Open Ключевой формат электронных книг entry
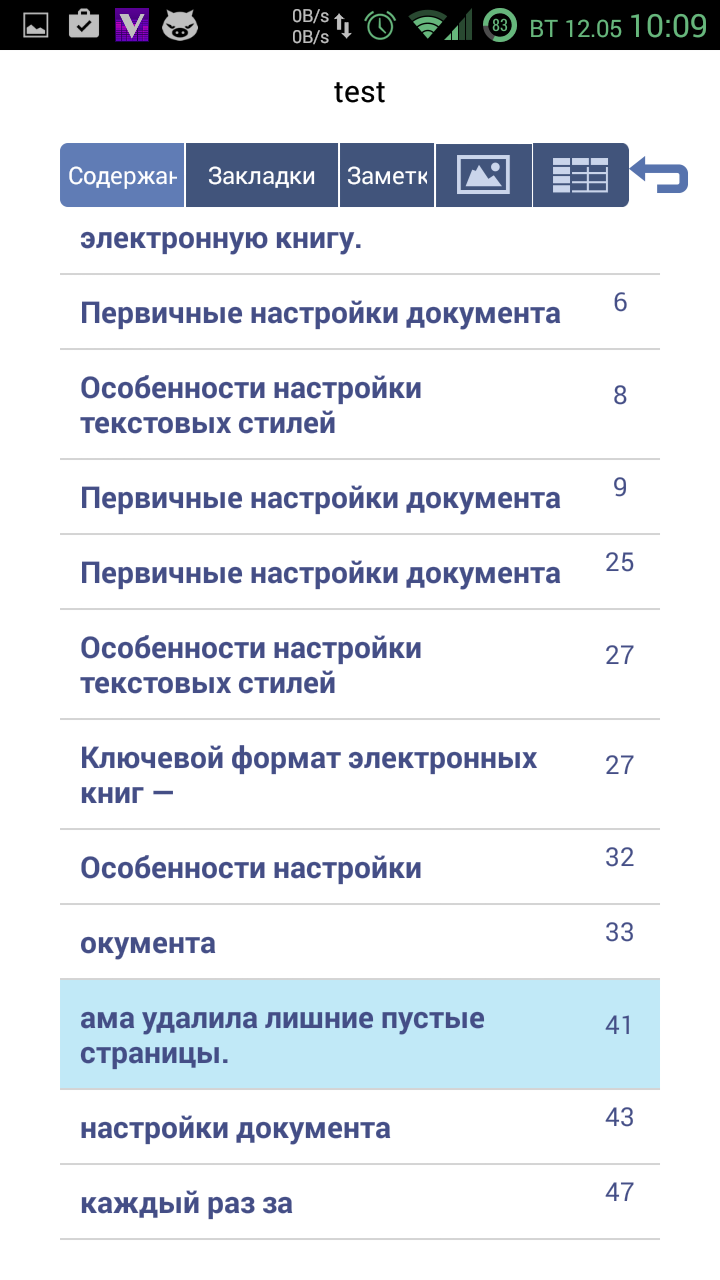The image size is (720, 1280). [360, 775]
